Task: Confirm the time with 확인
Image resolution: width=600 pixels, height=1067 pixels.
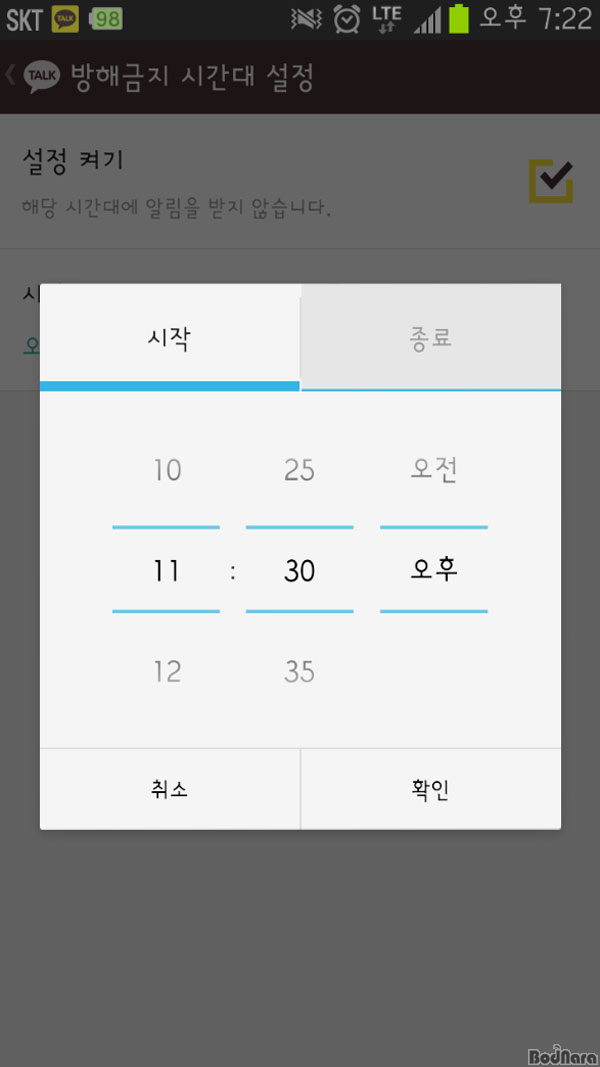Action: [x=431, y=789]
